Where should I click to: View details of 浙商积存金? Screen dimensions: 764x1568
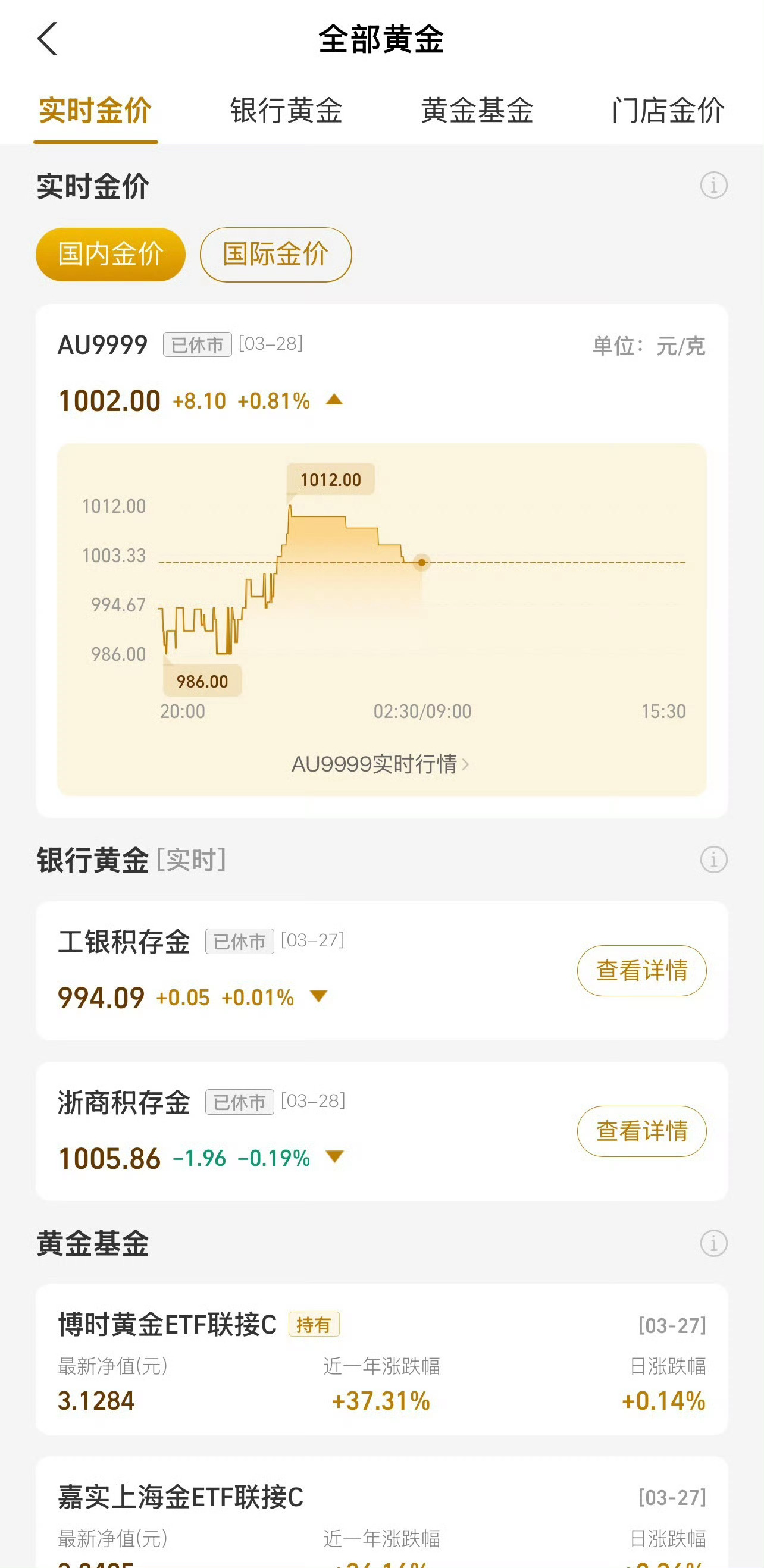pyautogui.click(x=641, y=1131)
